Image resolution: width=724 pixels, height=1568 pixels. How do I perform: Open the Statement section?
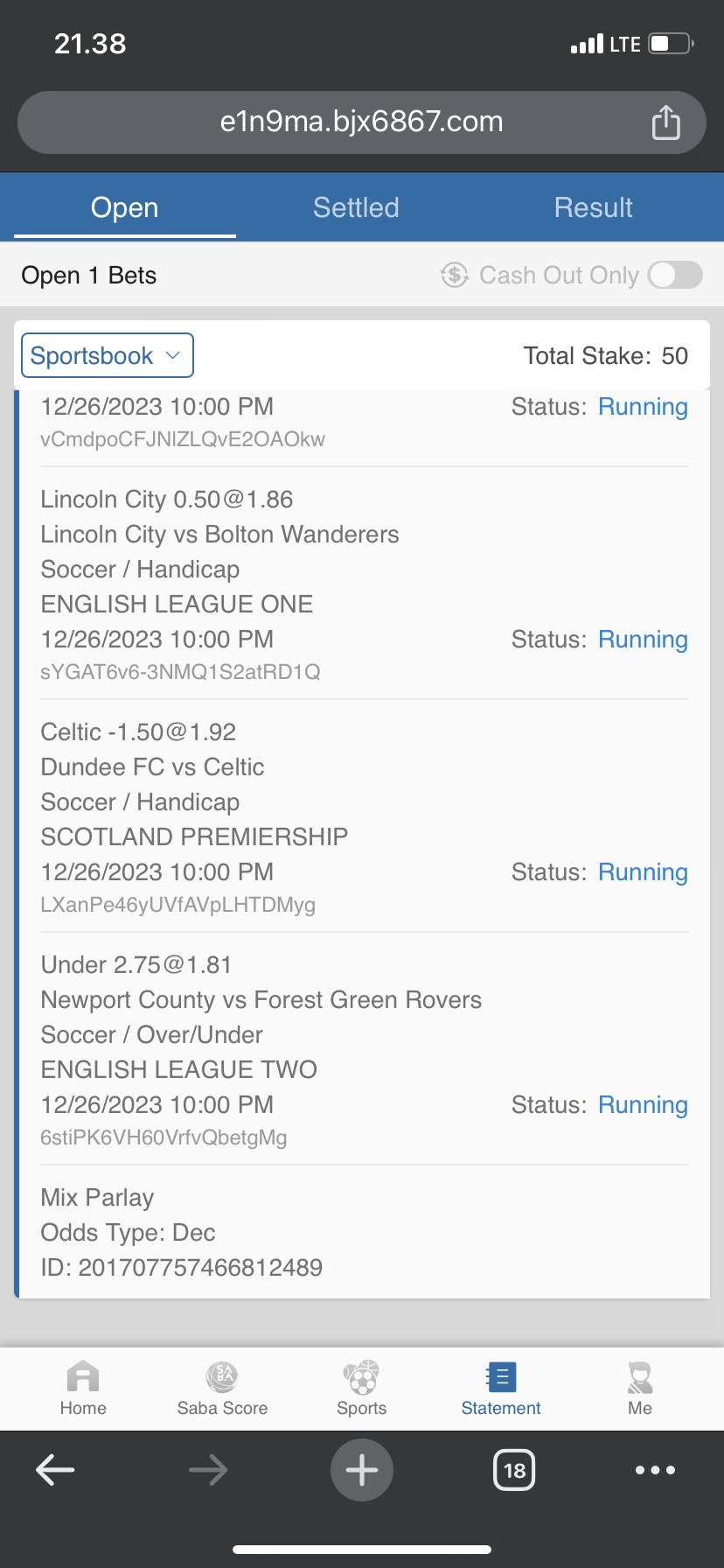point(501,1388)
